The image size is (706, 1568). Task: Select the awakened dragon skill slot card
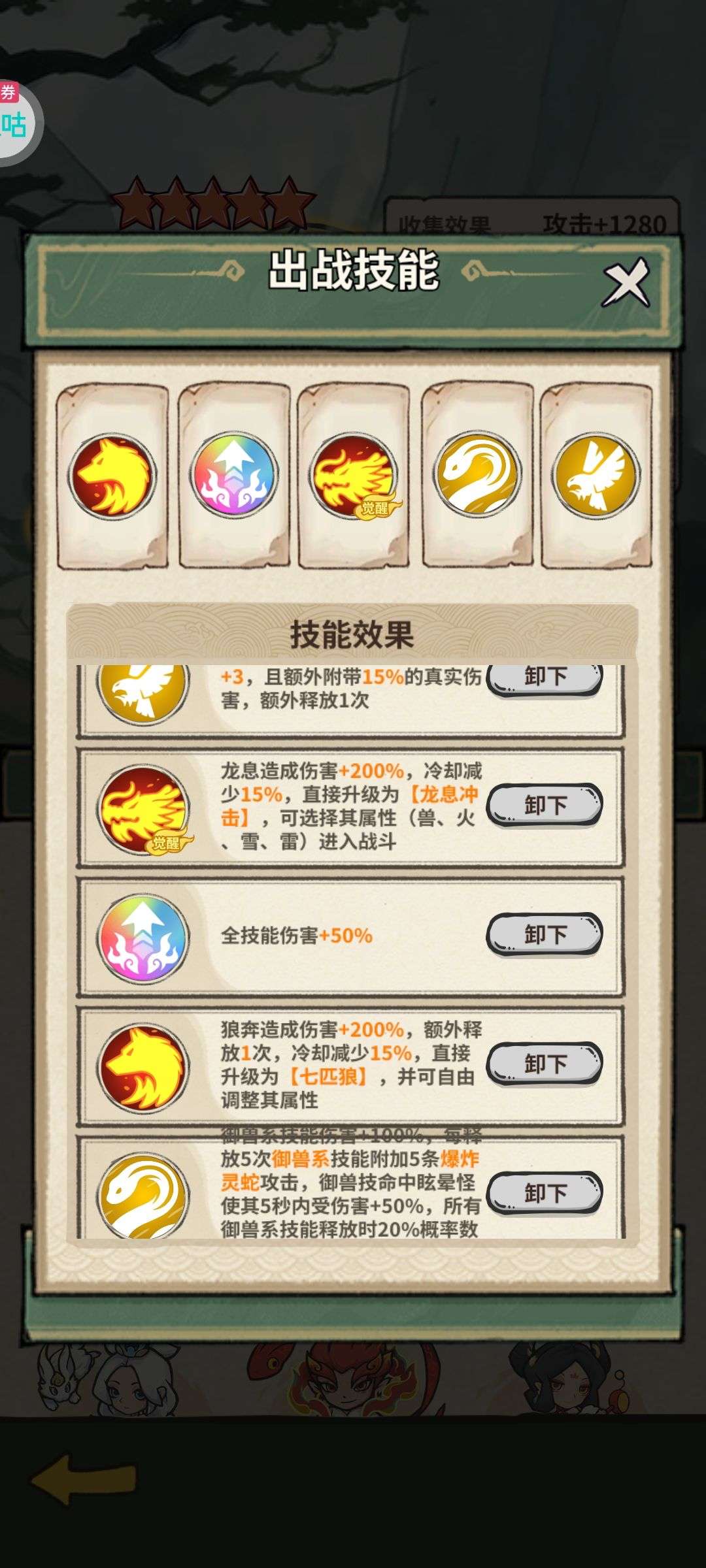[354, 476]
